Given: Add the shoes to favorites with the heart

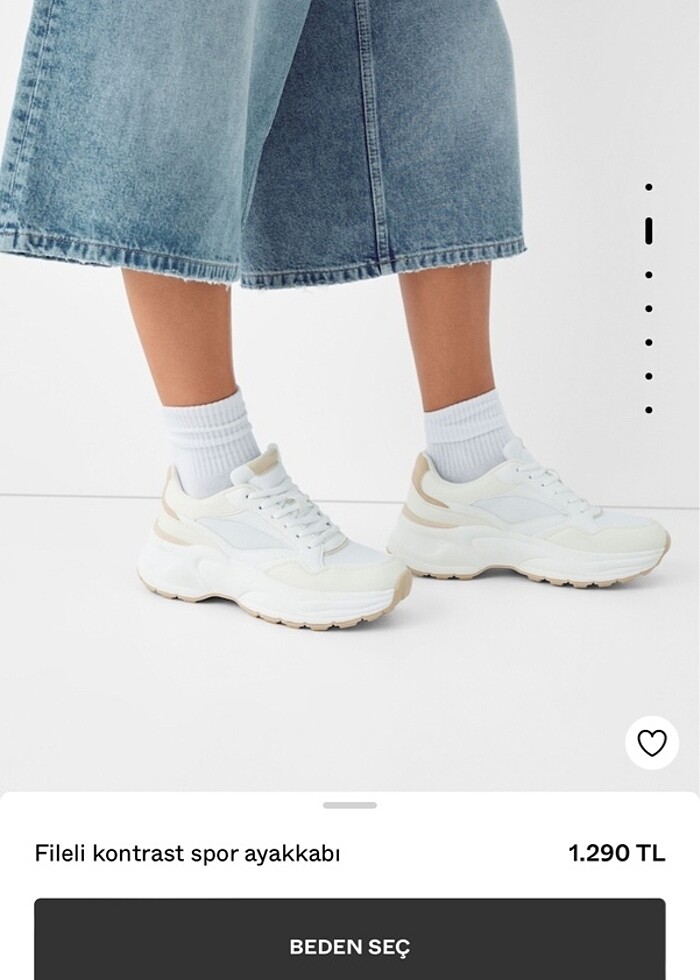Looking at the screenshot, I should pyautogui.click(x=652, y=743).
